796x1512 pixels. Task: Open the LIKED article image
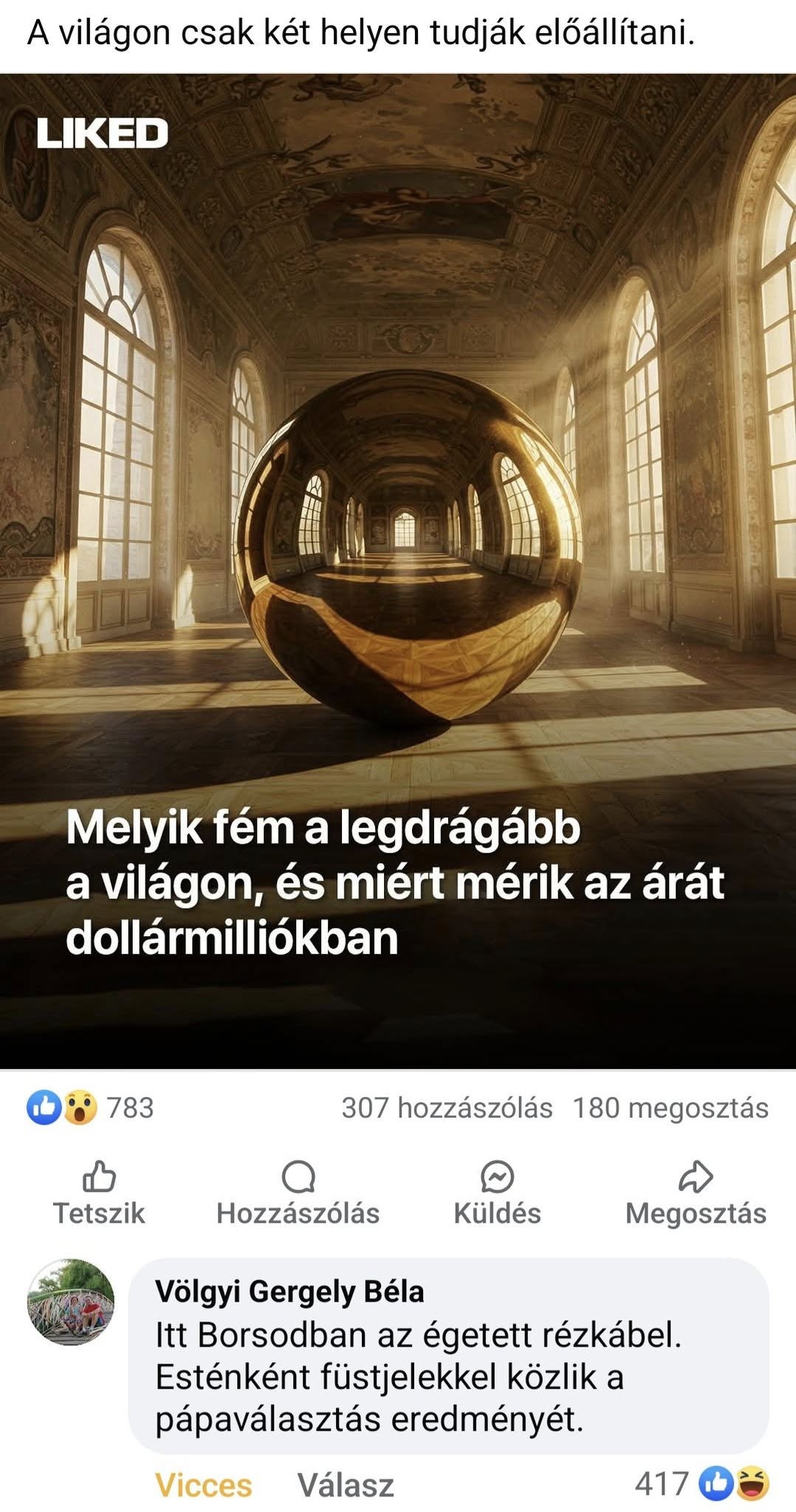click(x=398, y=571)
